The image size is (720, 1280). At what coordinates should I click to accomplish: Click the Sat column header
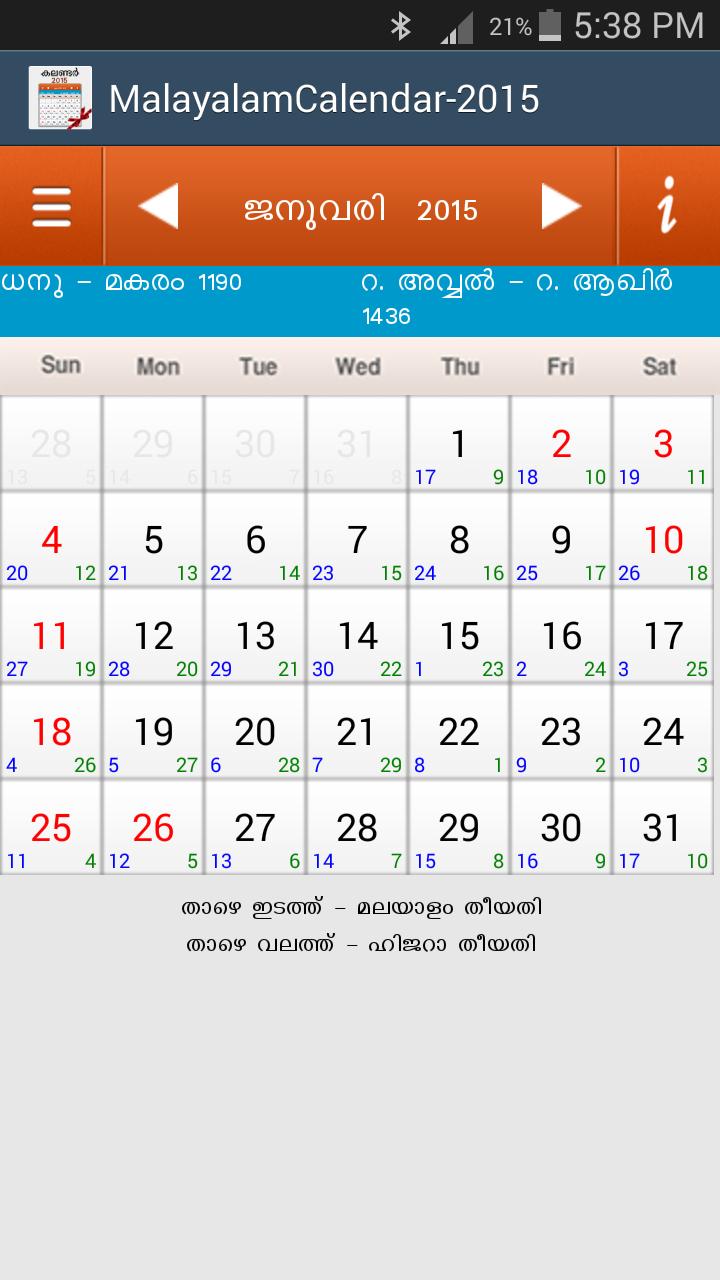pyautogui.click(x=658, y=367)
